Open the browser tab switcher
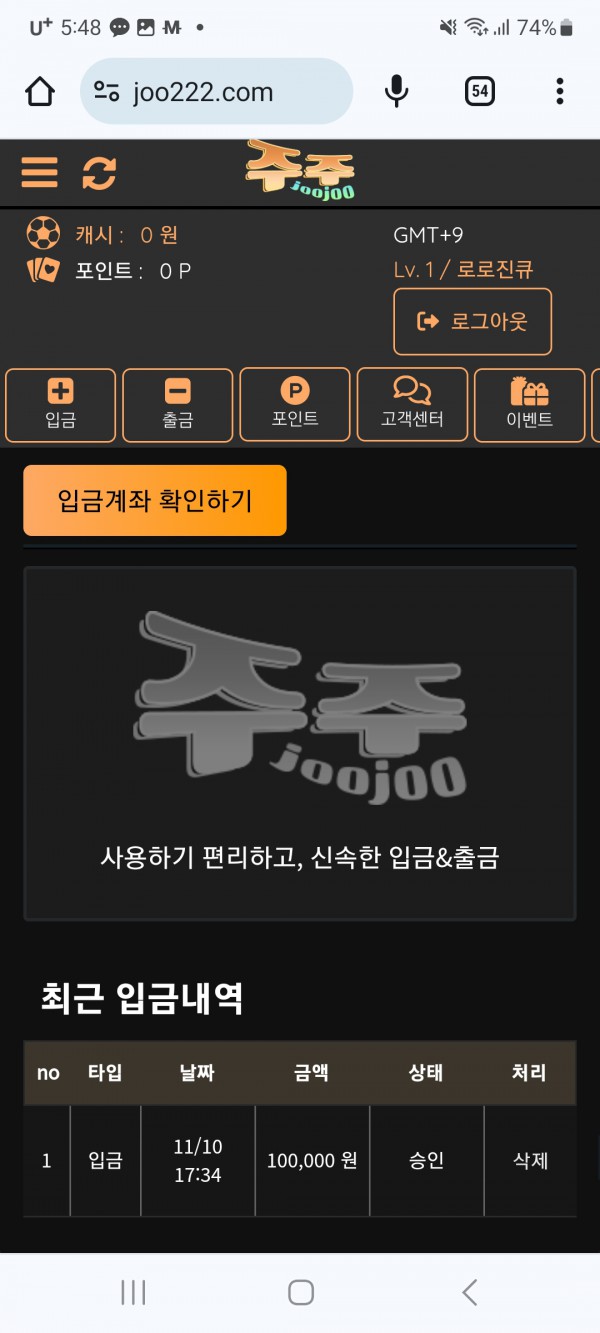This screenshot has width=600, height=1333. pyautogui.click(x=480, y=92)
